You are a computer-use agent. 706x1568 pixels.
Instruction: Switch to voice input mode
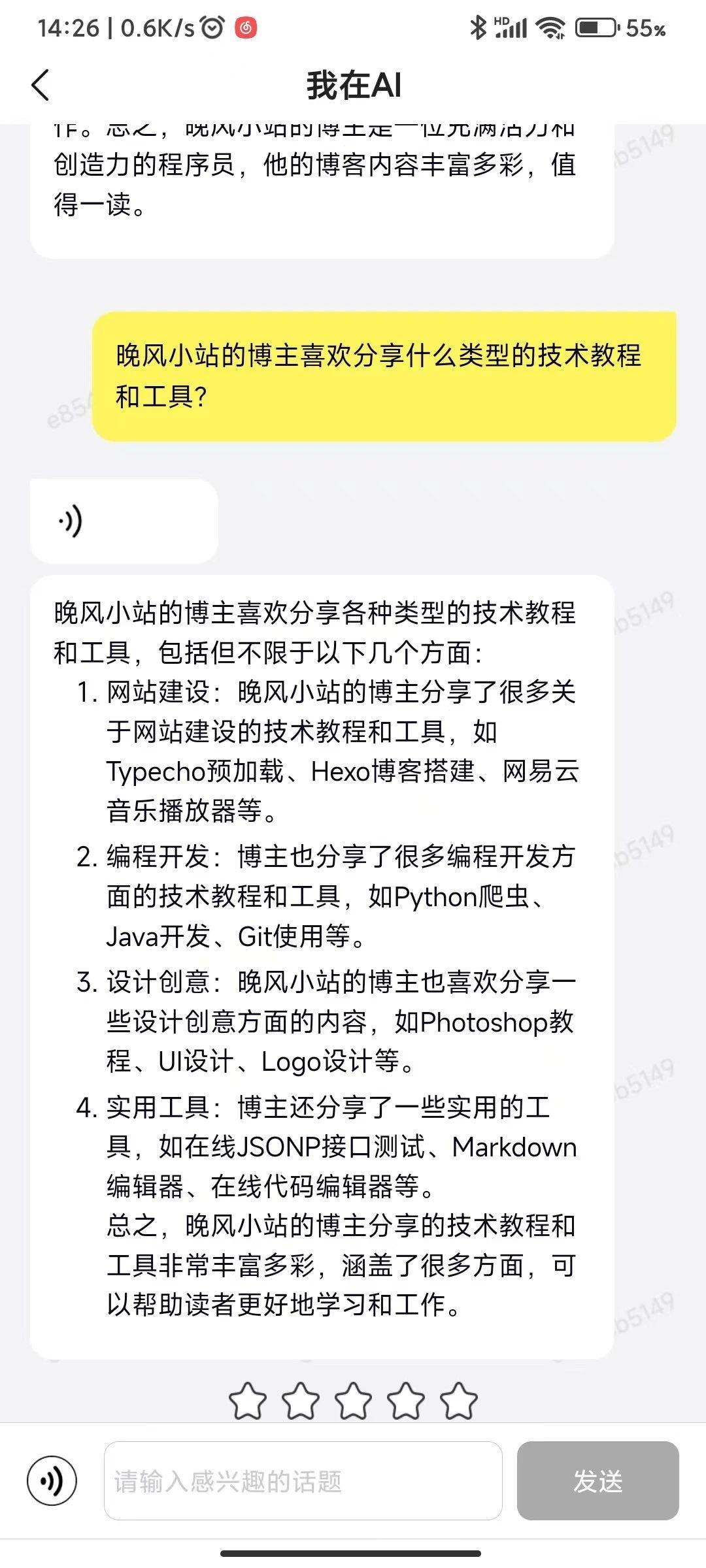52,1480
